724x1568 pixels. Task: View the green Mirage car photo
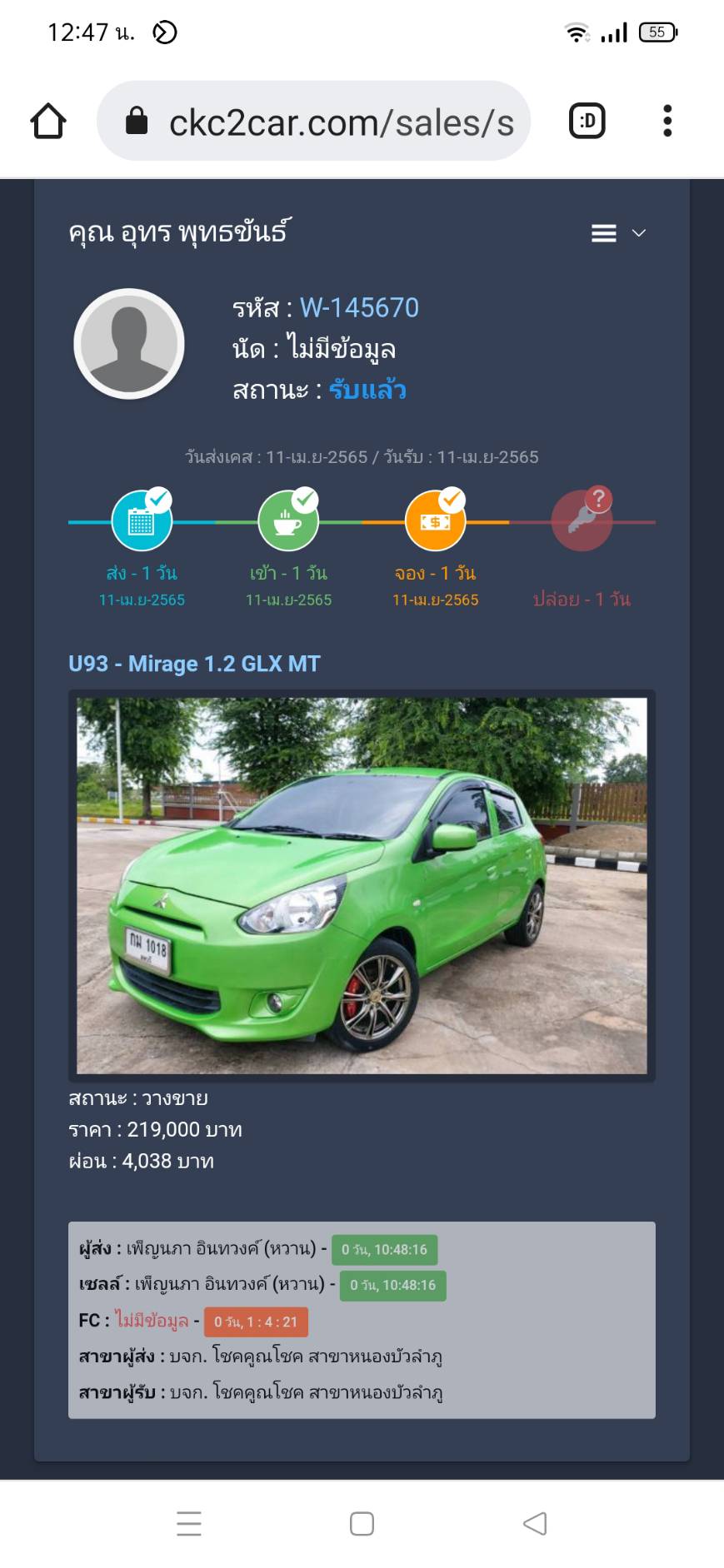click(x=362, y=885)
